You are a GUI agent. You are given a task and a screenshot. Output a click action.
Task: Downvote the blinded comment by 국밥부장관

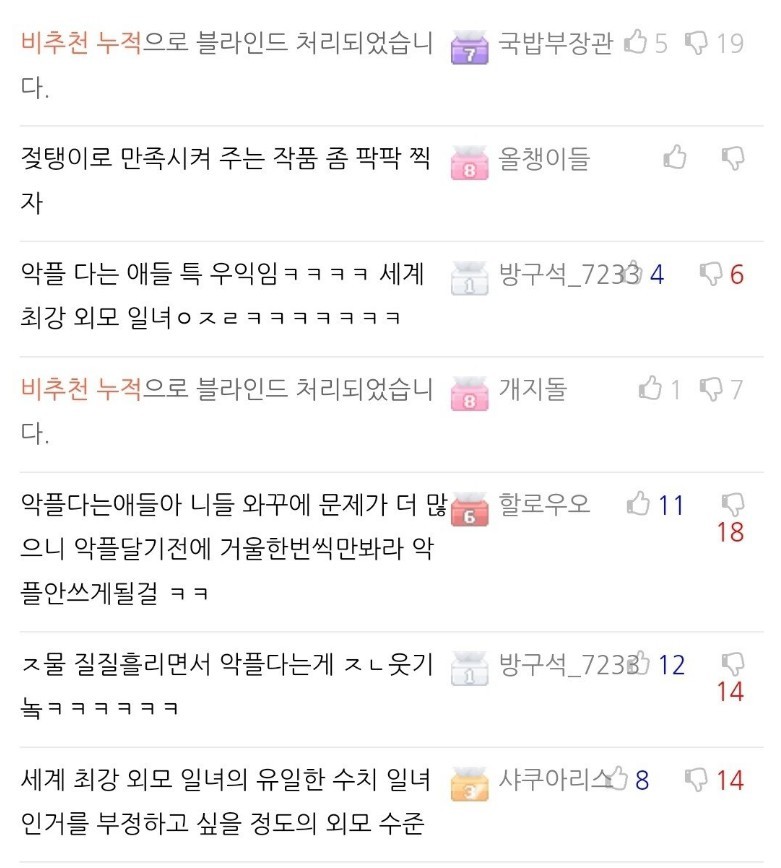point(697,43)
